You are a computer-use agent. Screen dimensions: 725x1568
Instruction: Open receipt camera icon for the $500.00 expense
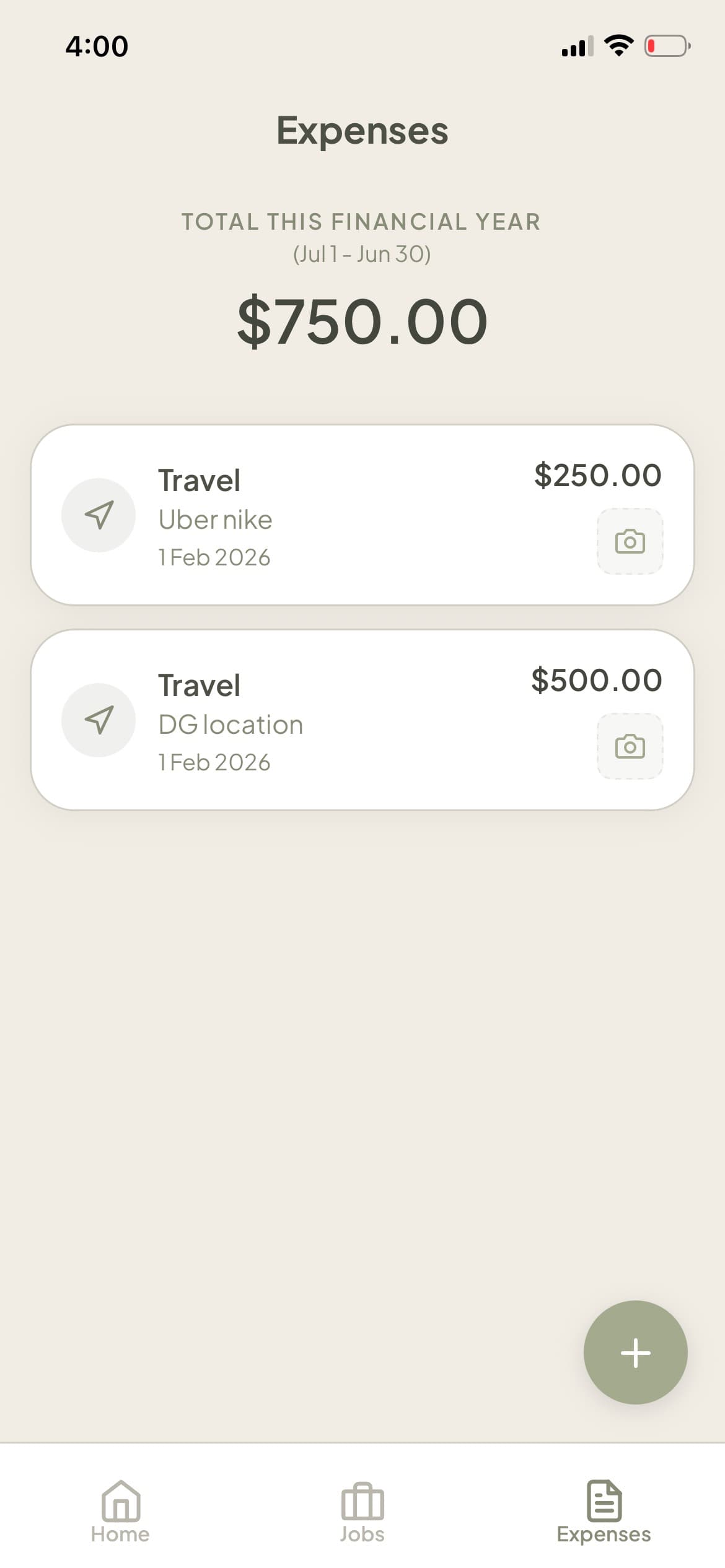pos(629,746)
